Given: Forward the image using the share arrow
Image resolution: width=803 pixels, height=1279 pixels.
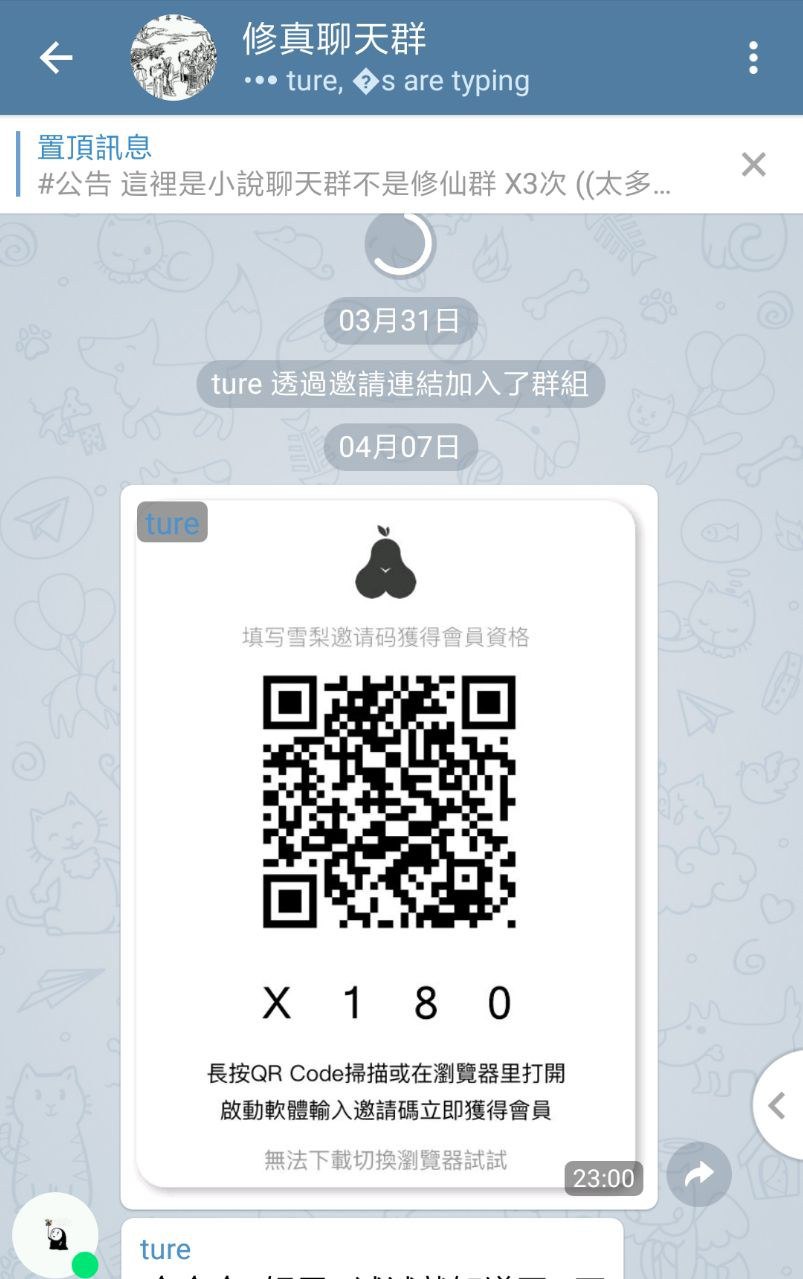Looking at the screenshot, I should [699, 1174].
